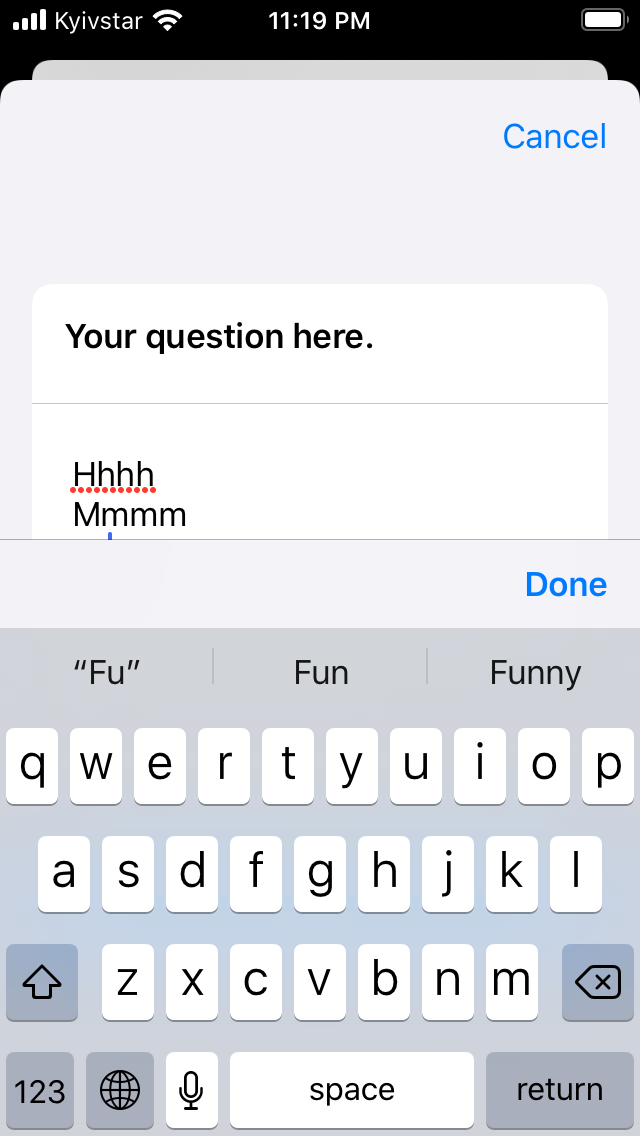This screenshot has height=1136, width=640.
Task: Delete a character with backspace key
Action: (598, 983)
